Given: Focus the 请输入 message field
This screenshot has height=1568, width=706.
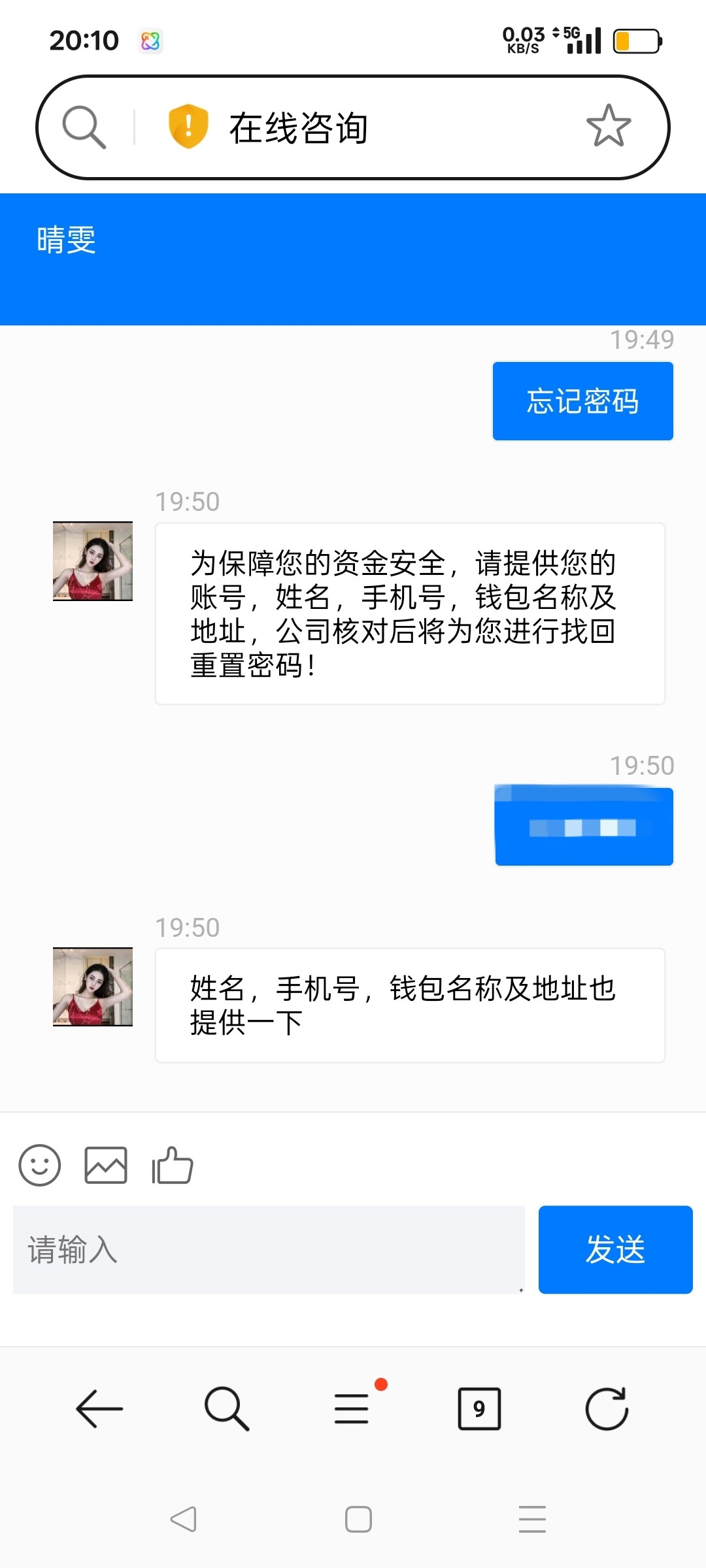Looking at the screenshot, I should 268,1249.
